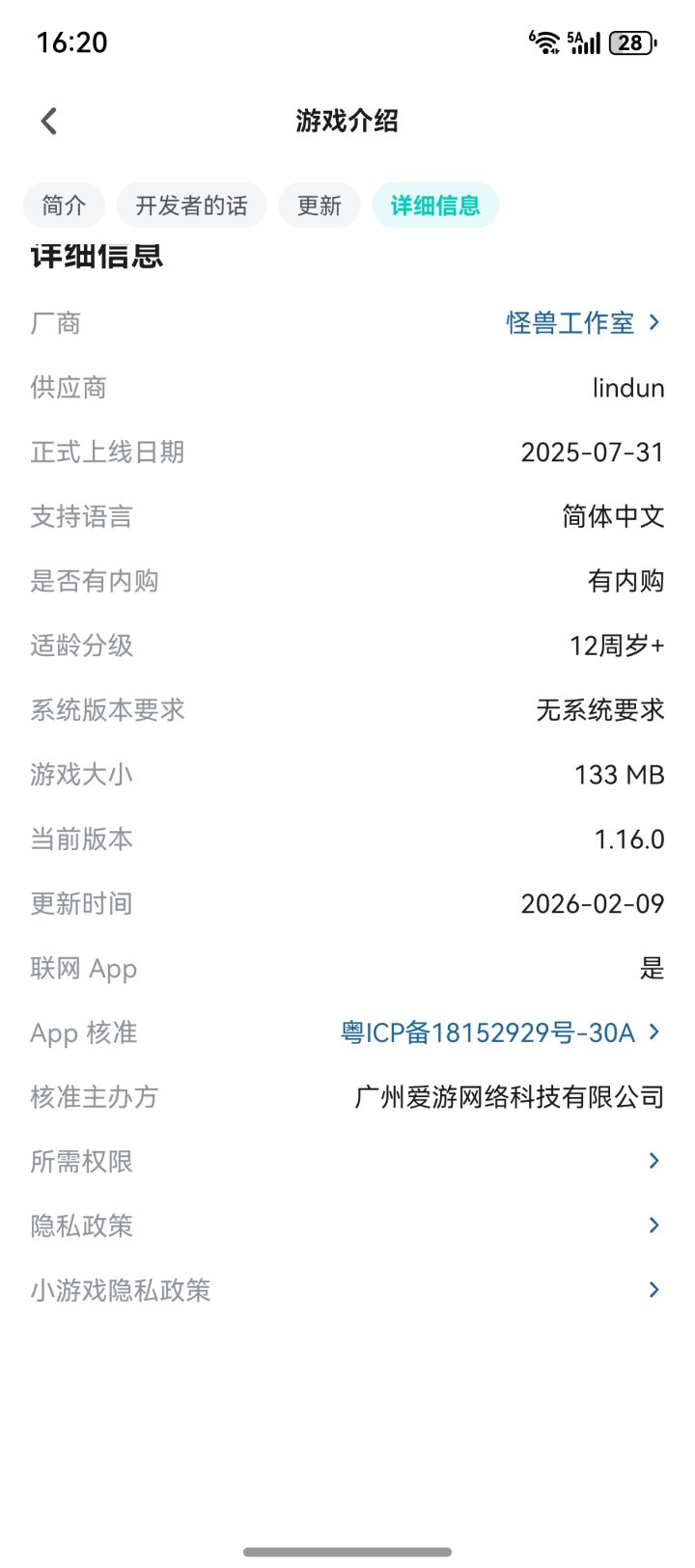Click the 核准主办方 company name text
This screenshot has height=1568, width=695.
(x=510, y=1096)
